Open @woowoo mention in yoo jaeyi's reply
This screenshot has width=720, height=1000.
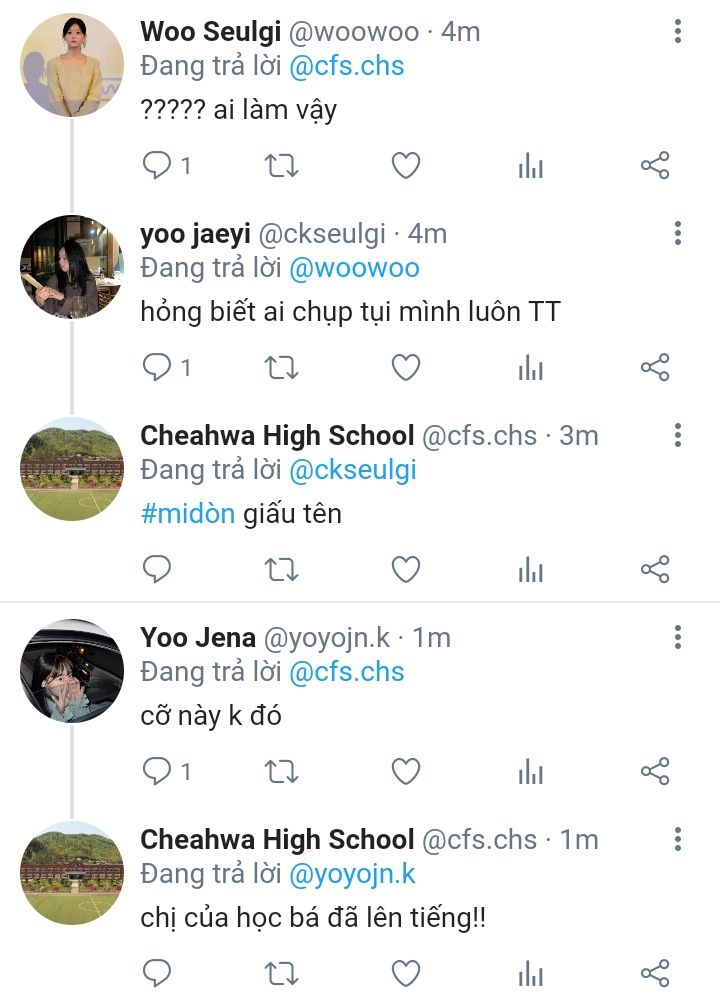click(354, 268)
